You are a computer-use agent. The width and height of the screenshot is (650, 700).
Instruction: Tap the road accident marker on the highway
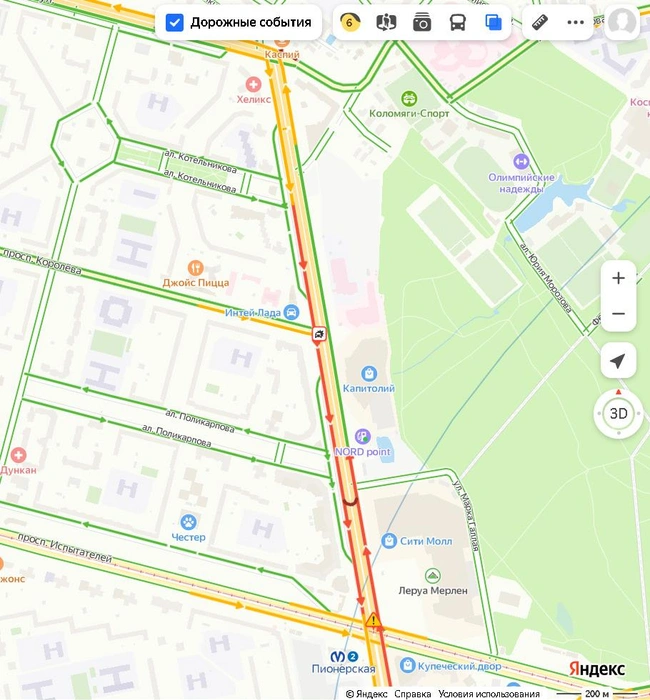[319, 334]
